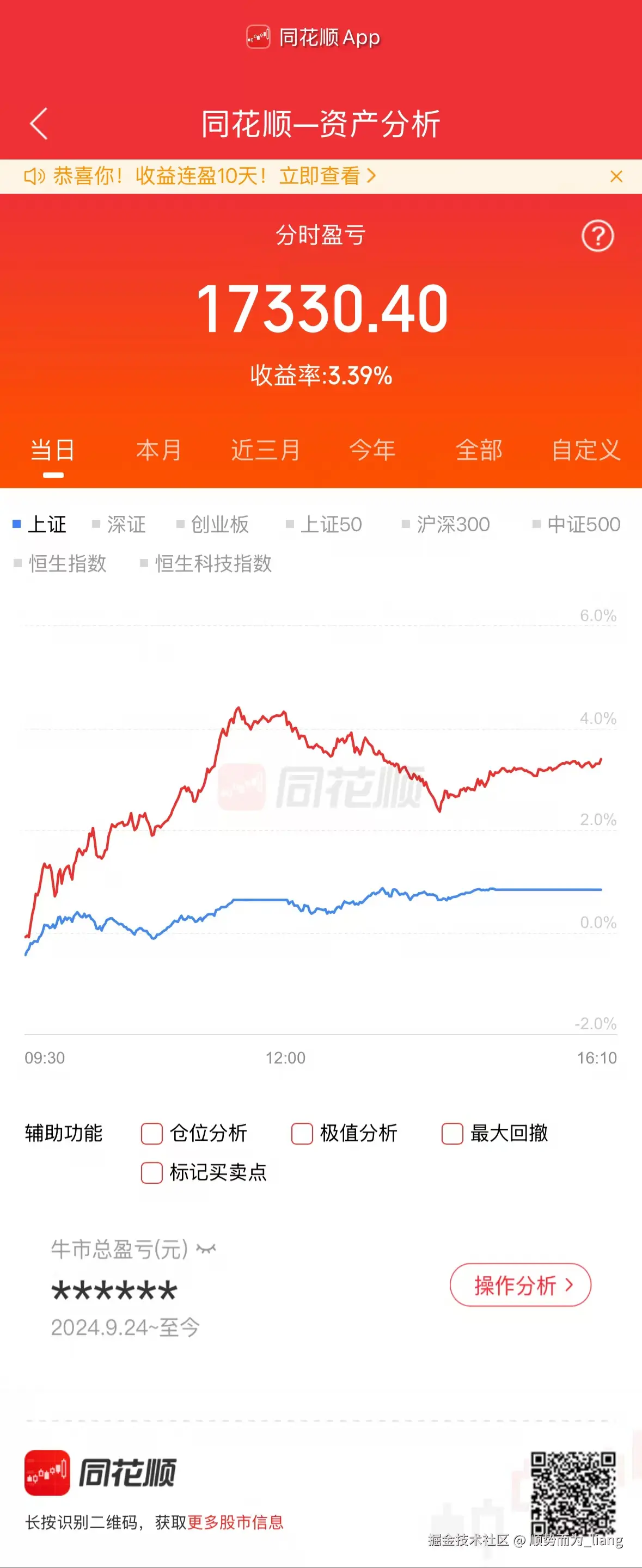Select the 当日 tab

[53, 451]
